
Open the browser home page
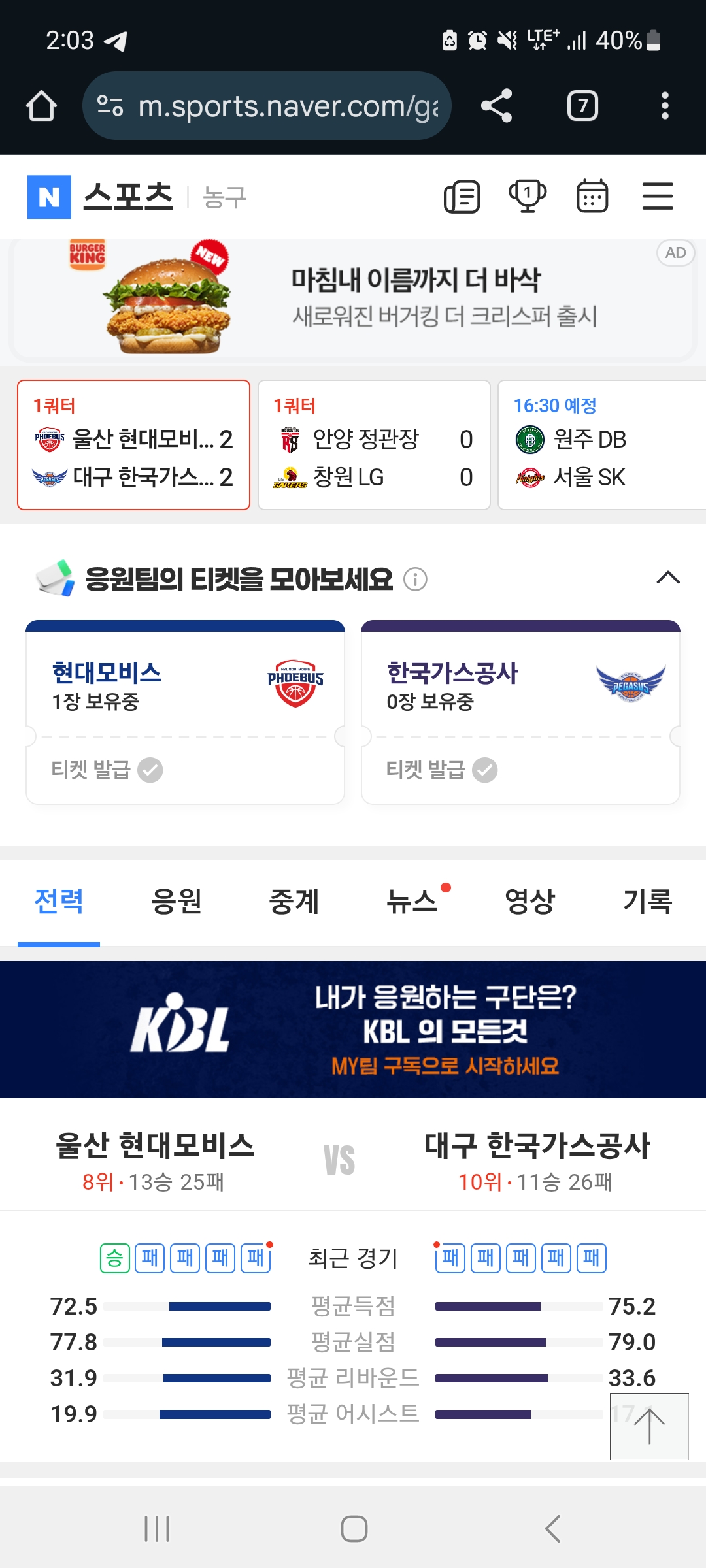point(41,106)
